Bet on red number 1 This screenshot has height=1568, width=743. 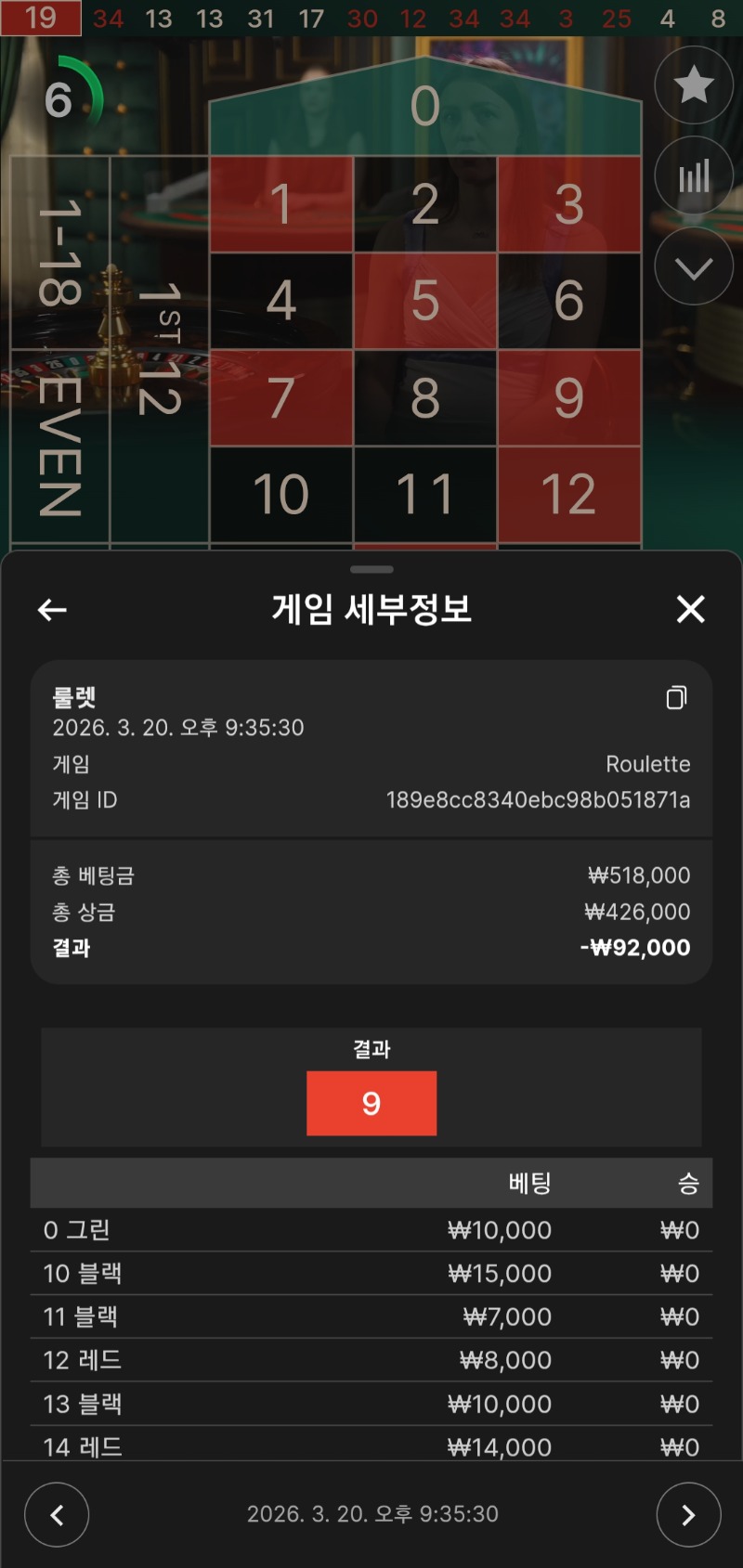(280, 204)
